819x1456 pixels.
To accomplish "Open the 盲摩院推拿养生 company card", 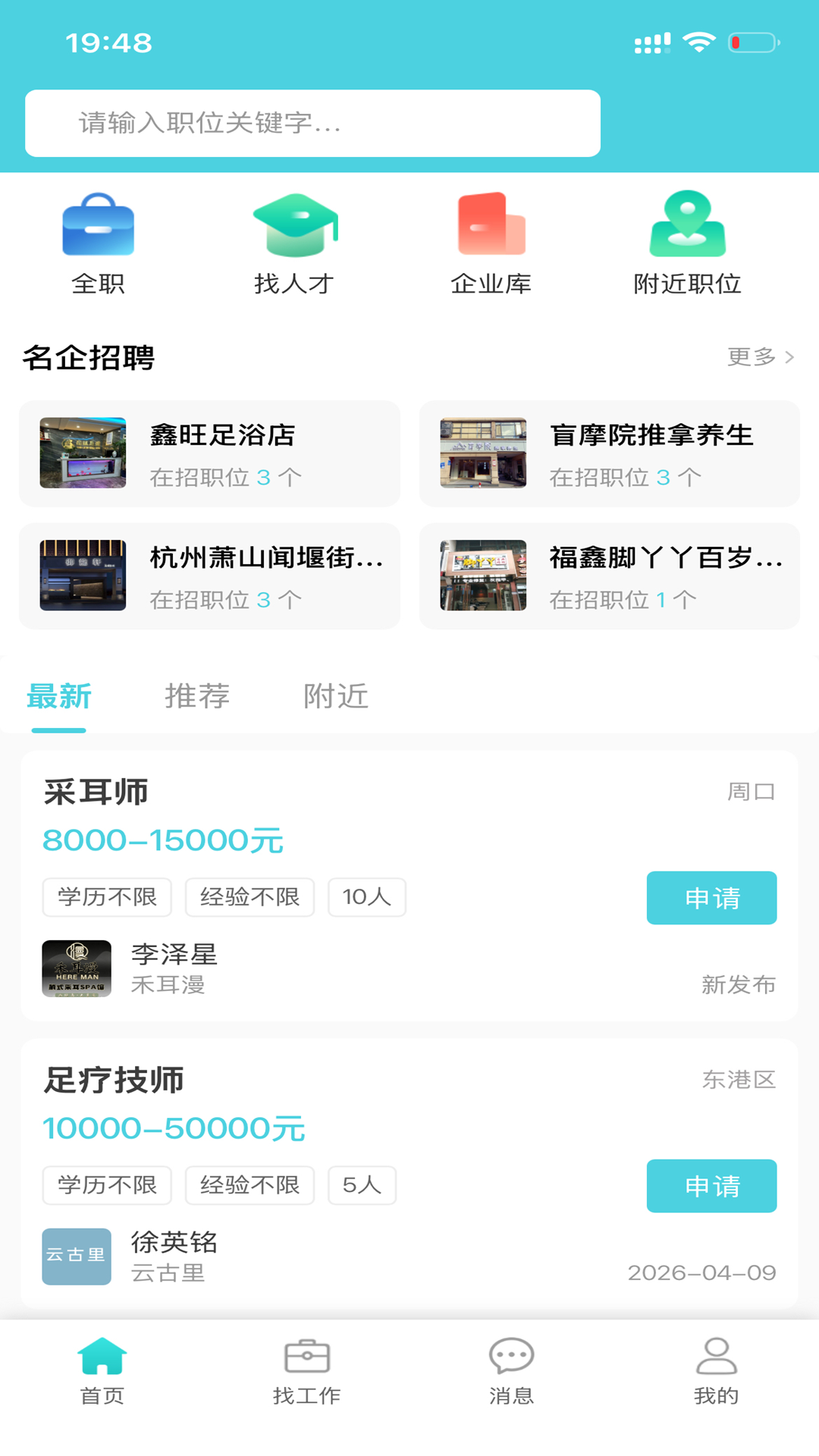I will pos(610,453).
